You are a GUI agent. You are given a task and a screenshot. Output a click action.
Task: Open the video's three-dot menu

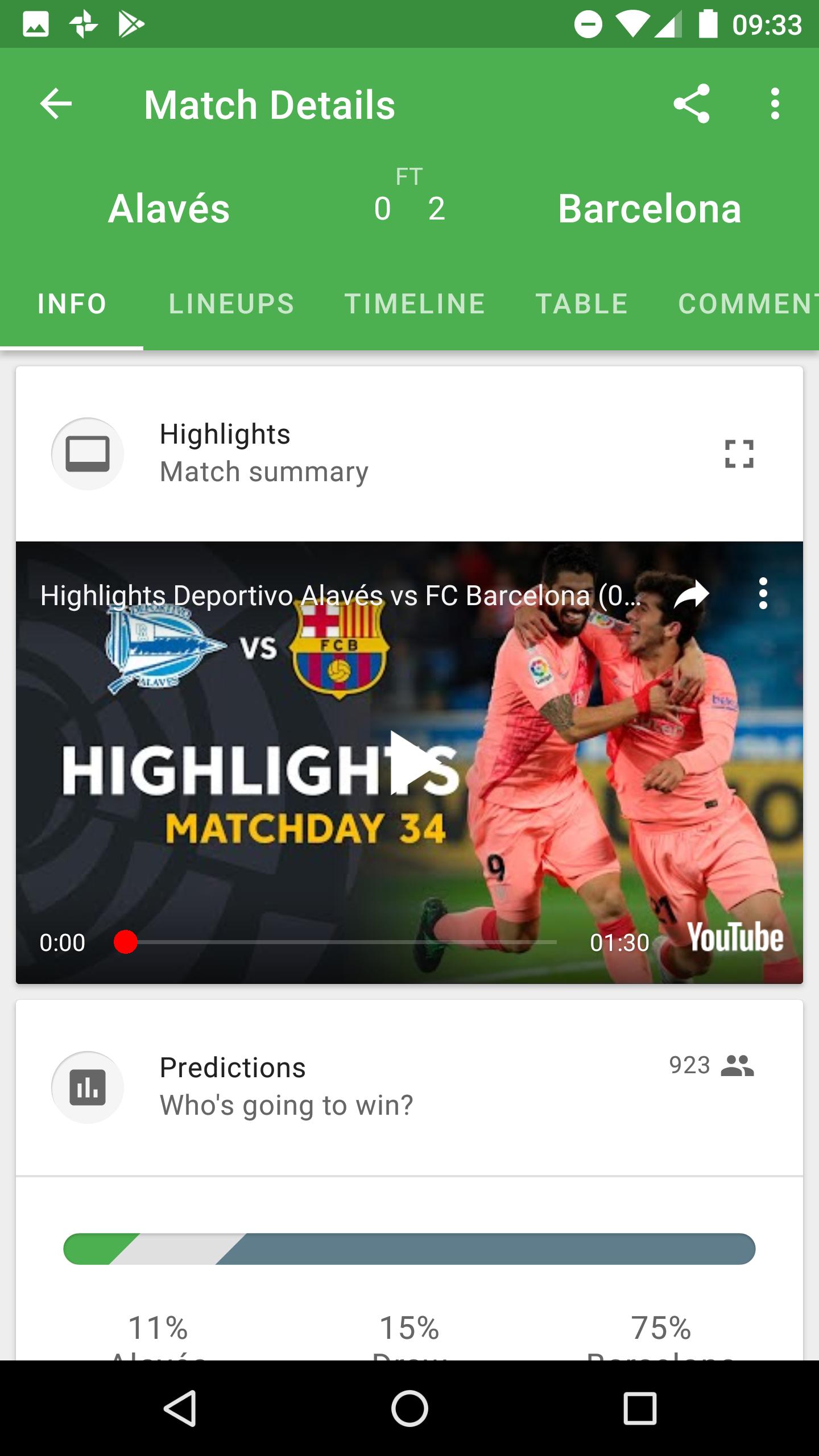[x=763, y=594]
